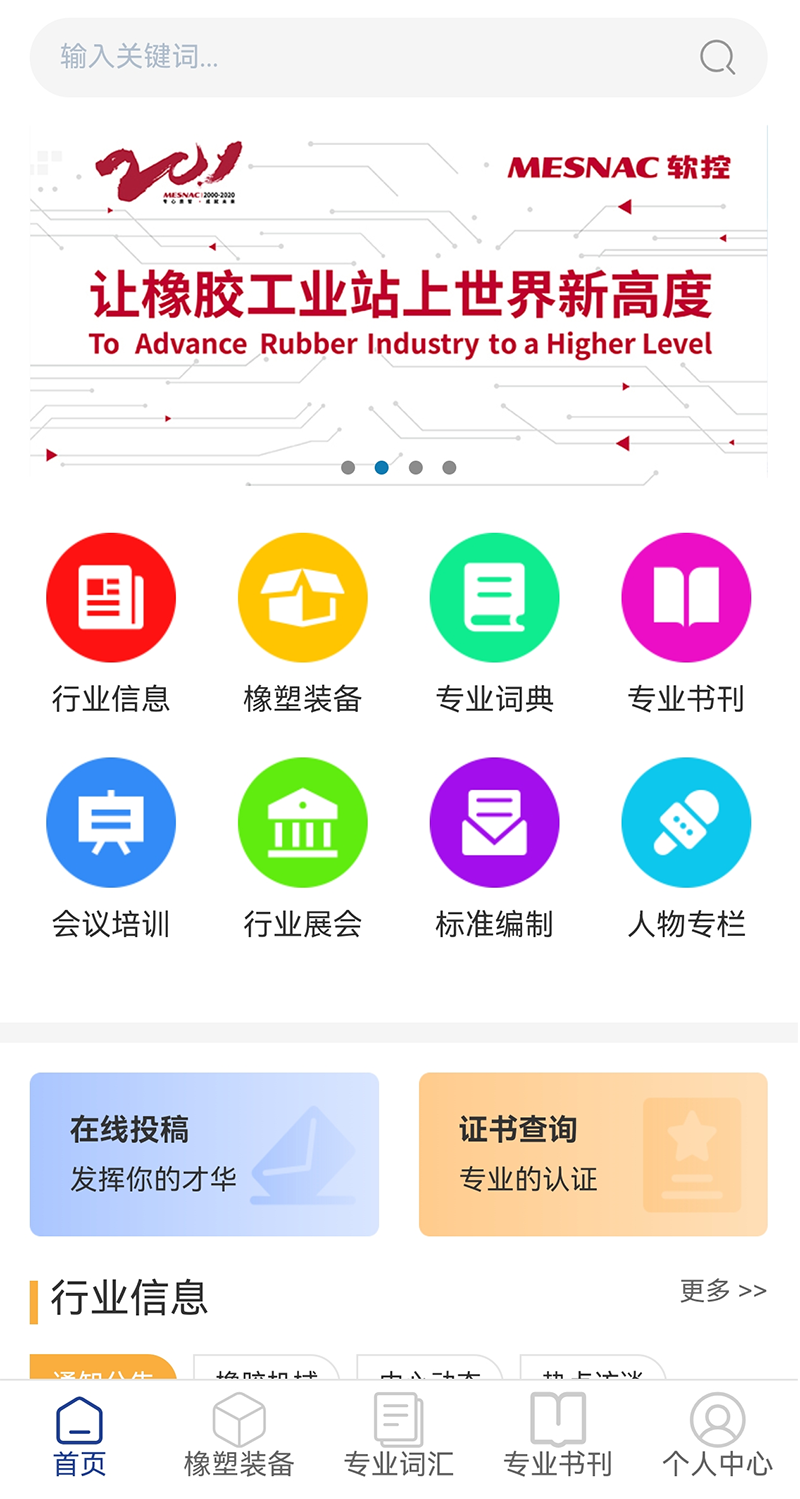The width and height of the screenshot is (800, 1499).
Task: Open 会议培训 section
Action: [111, 823]
